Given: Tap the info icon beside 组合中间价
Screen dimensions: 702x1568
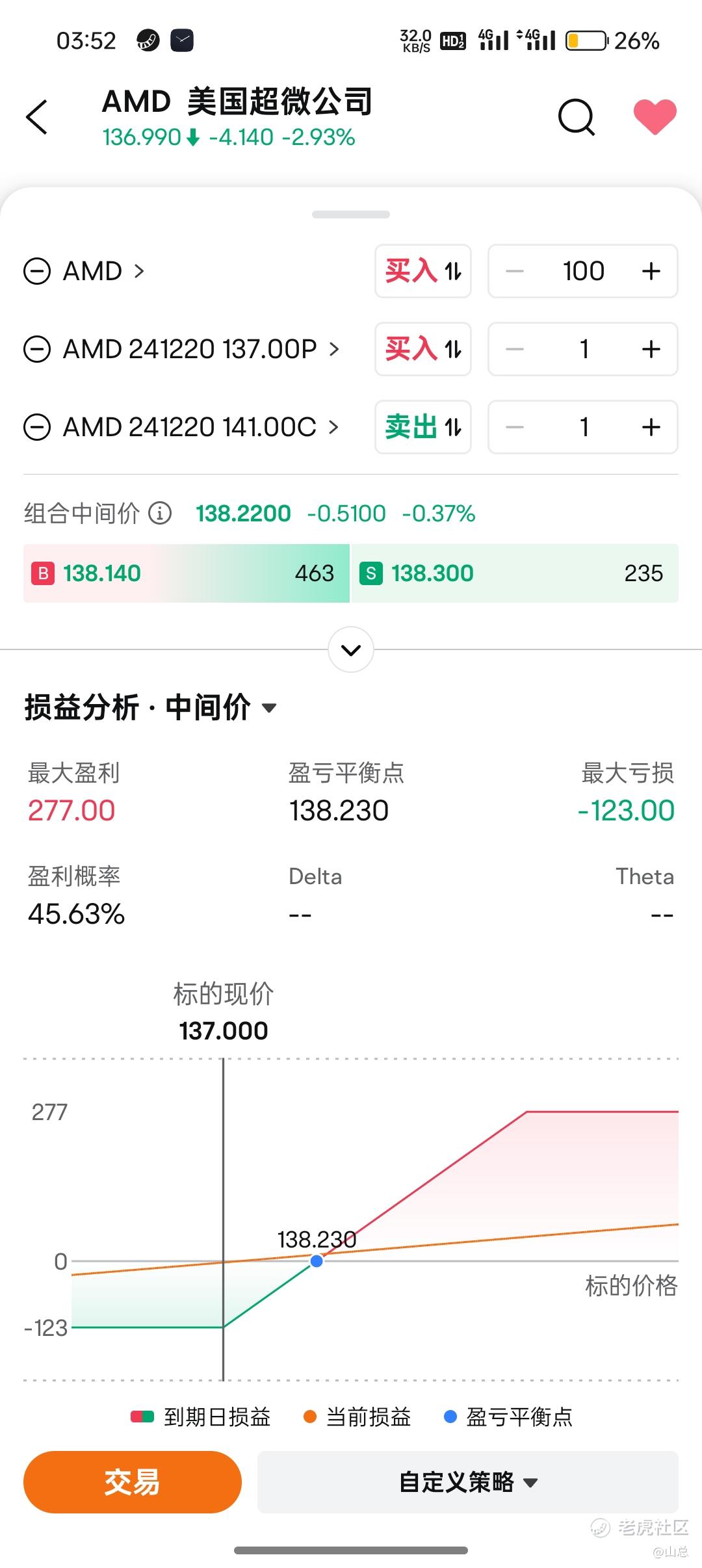Looking at the screenshot, I should [160, 513].
